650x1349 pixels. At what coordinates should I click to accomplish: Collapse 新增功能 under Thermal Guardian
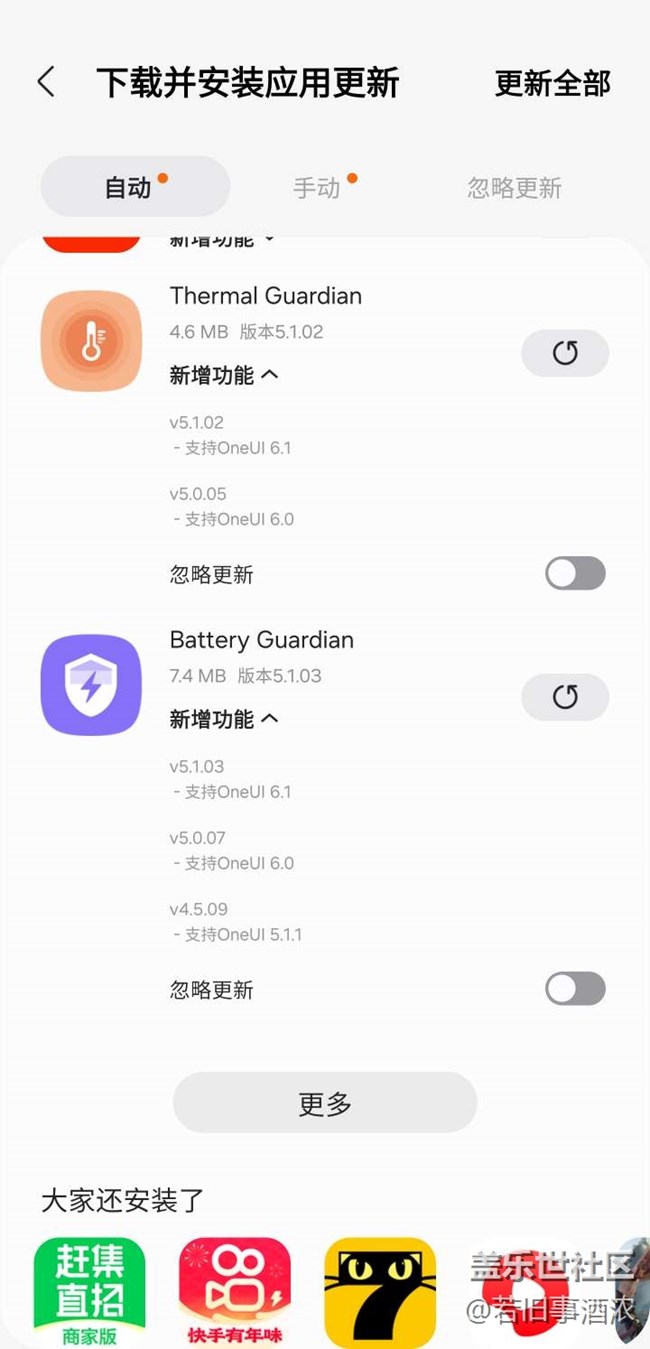pyautogui.click(x=224, y=375)
